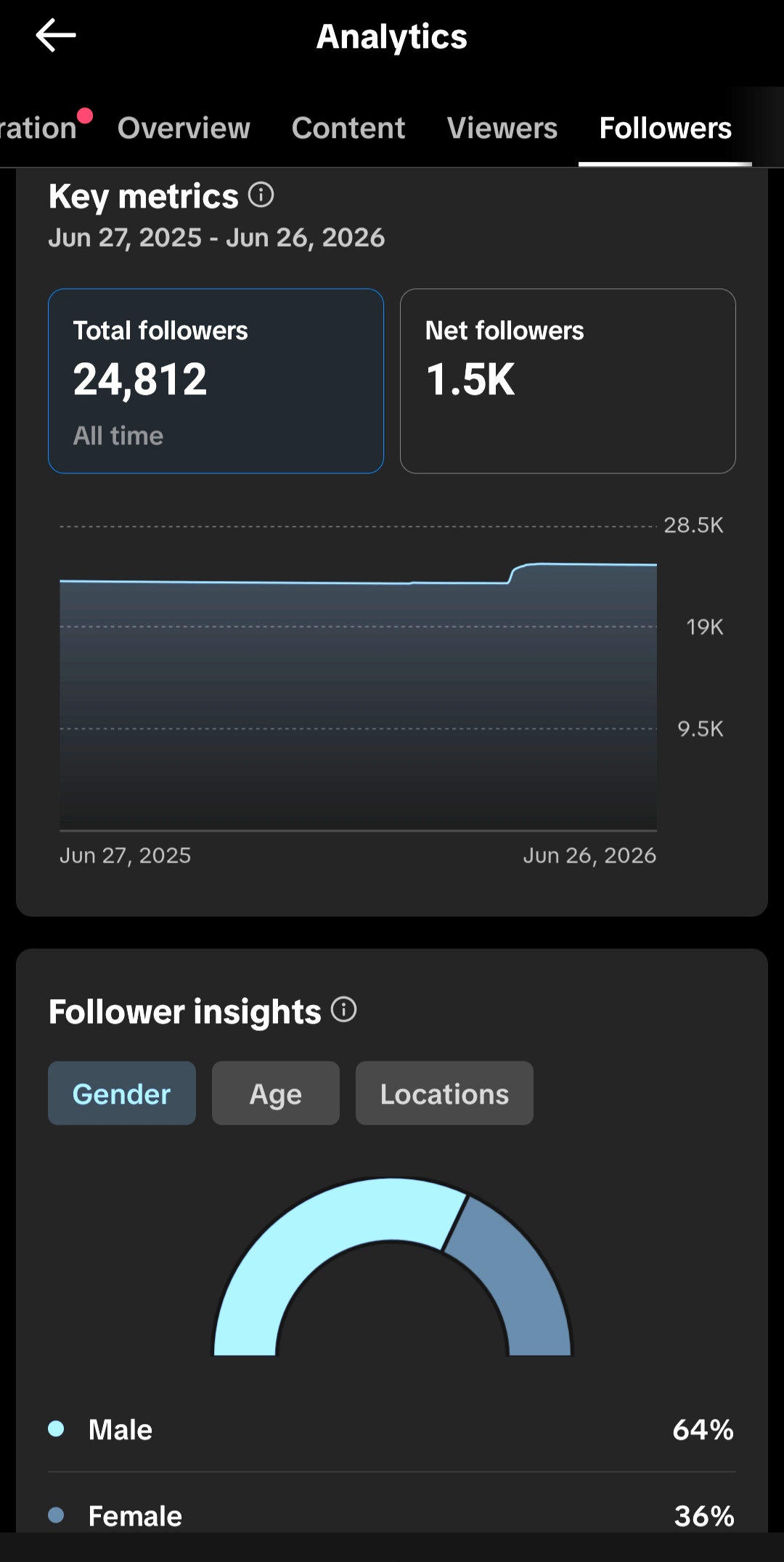Open the Viewers tab
Image resolution: width=784 pixels, height=1562 pixels.
502,129
